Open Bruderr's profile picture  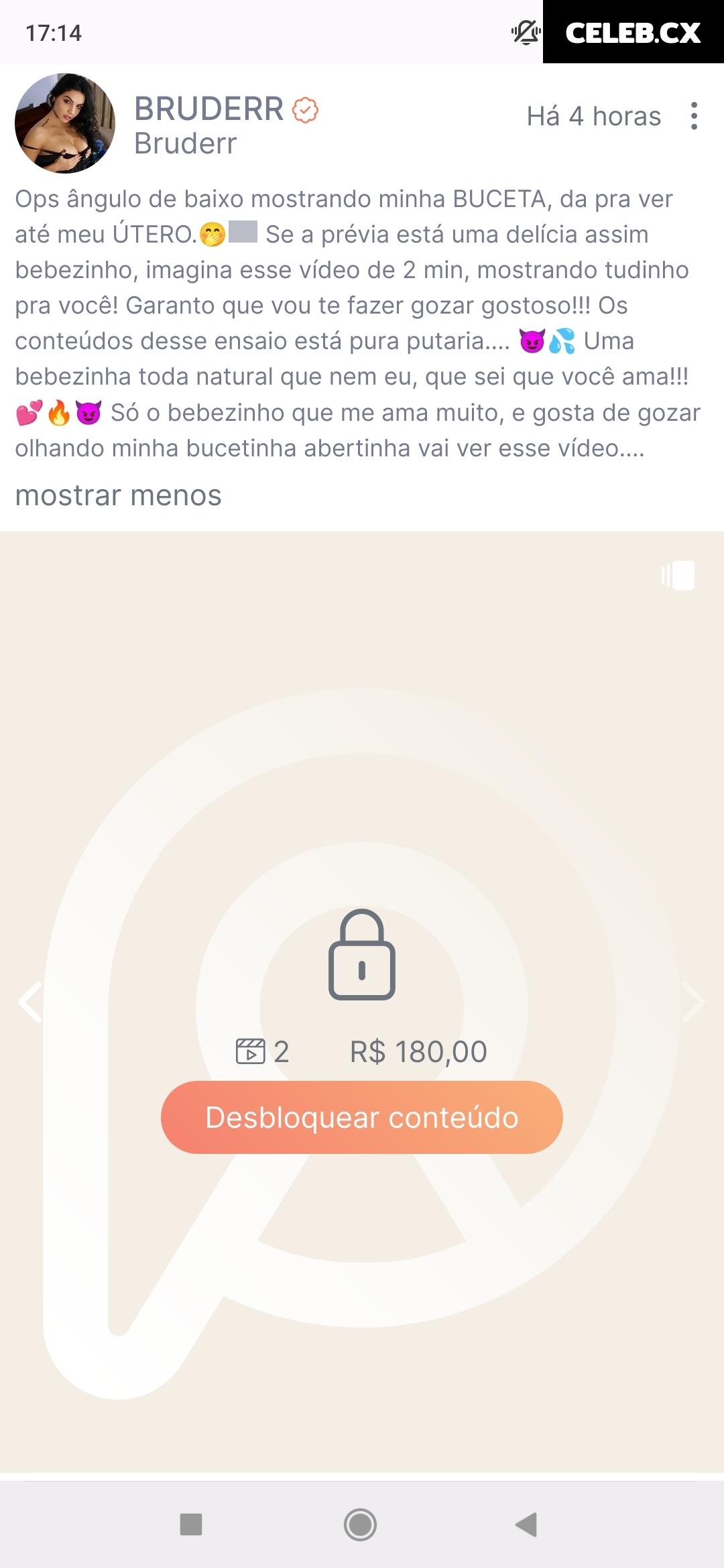tap(65, 123)
